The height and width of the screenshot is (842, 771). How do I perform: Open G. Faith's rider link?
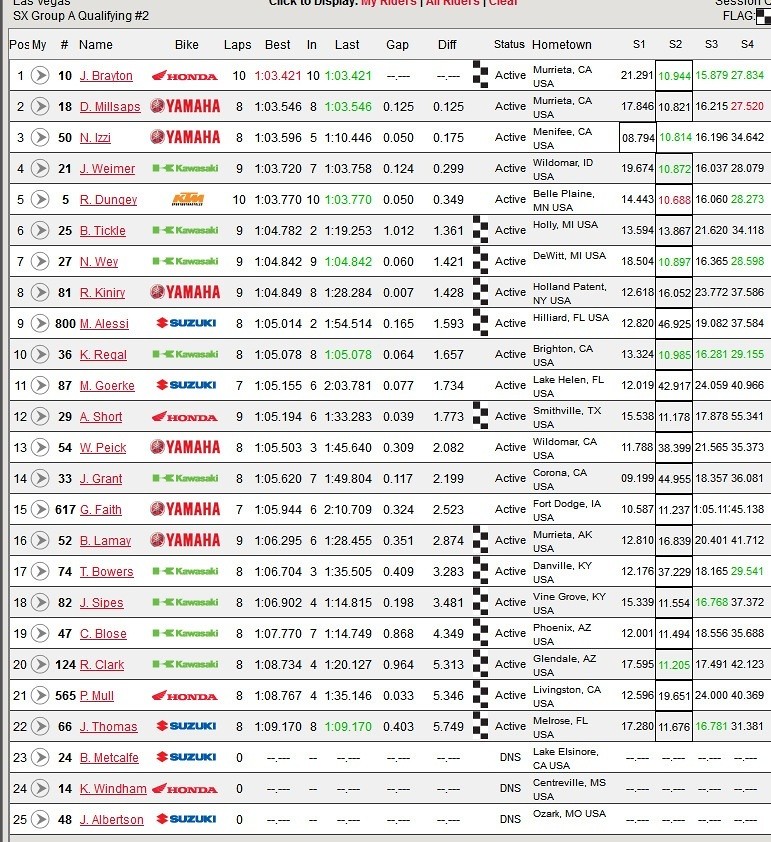point(100,510)
